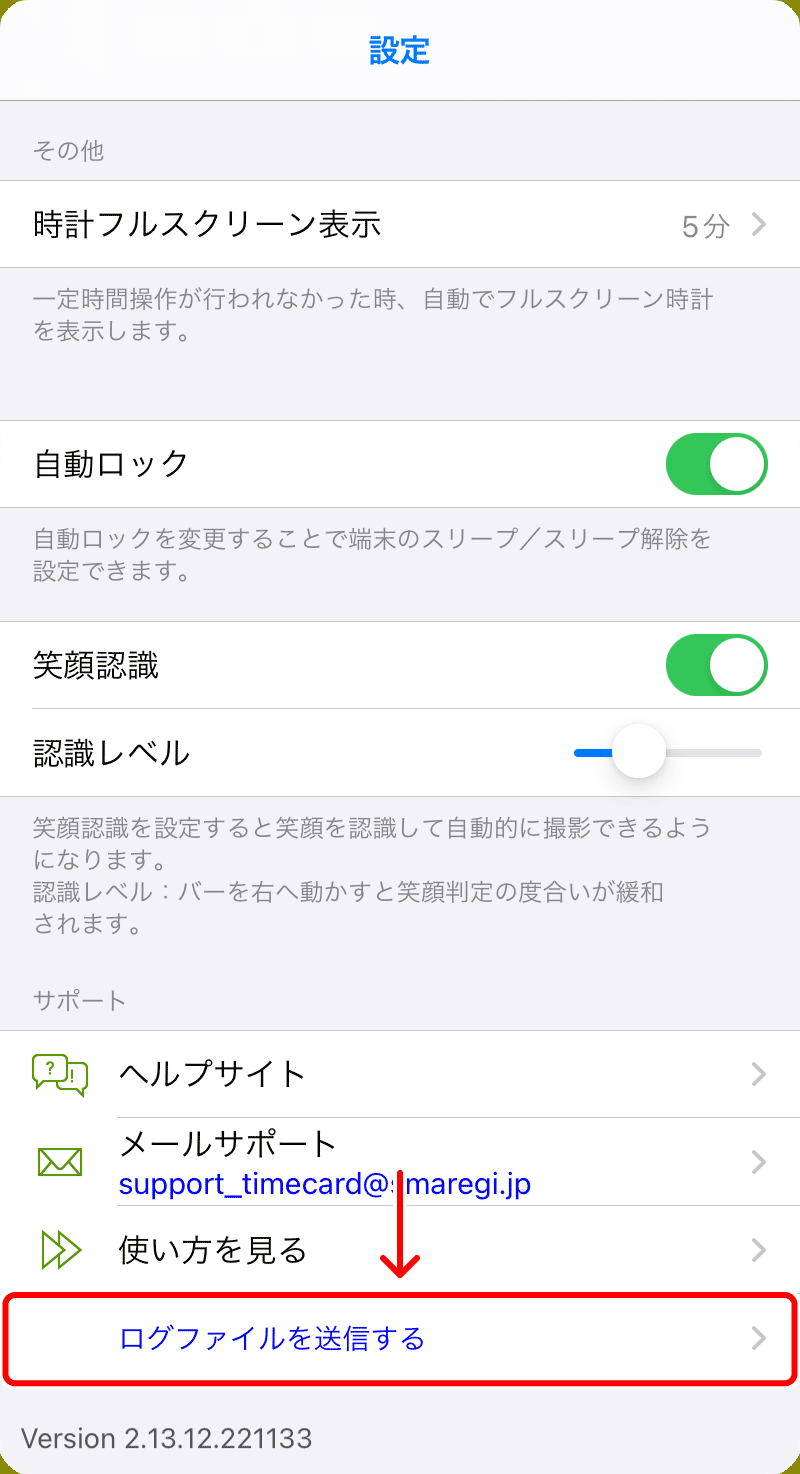
Task: Open the ヘルプサイト row
Action: tap(400, 1074)
